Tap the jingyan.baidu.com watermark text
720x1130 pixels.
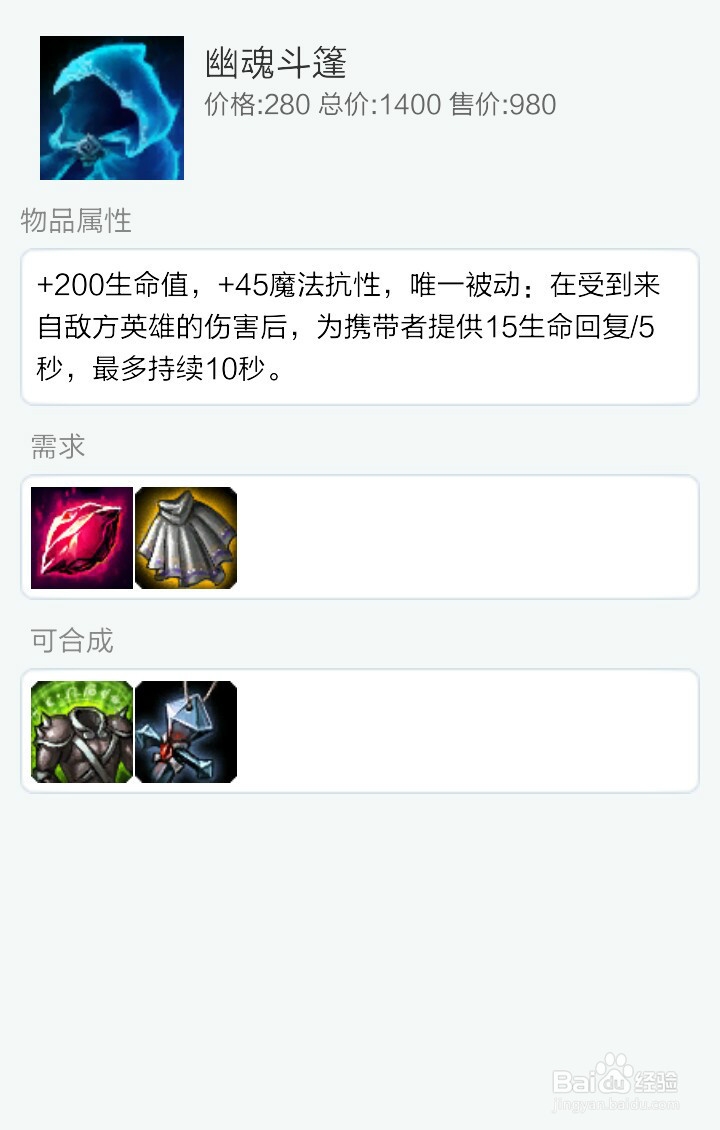click(613, 1103)
